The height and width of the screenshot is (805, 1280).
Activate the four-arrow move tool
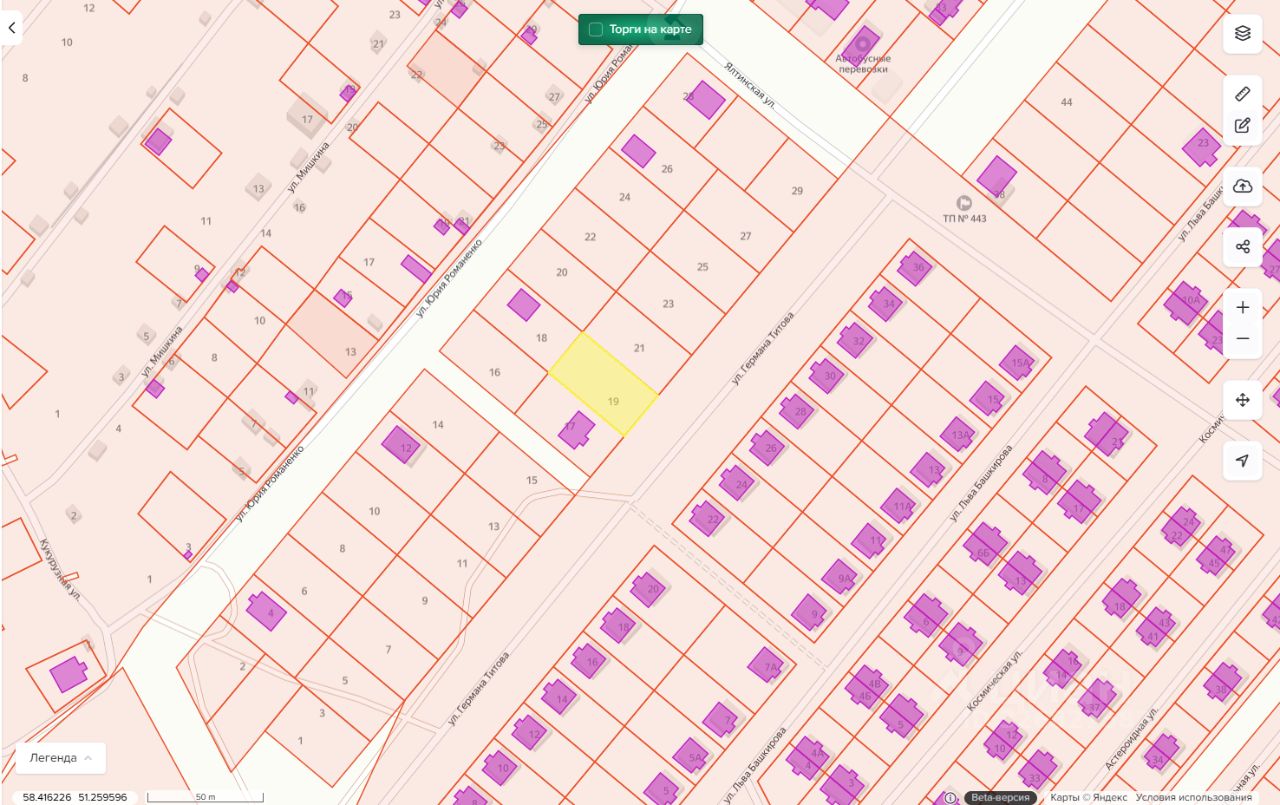1242,400
